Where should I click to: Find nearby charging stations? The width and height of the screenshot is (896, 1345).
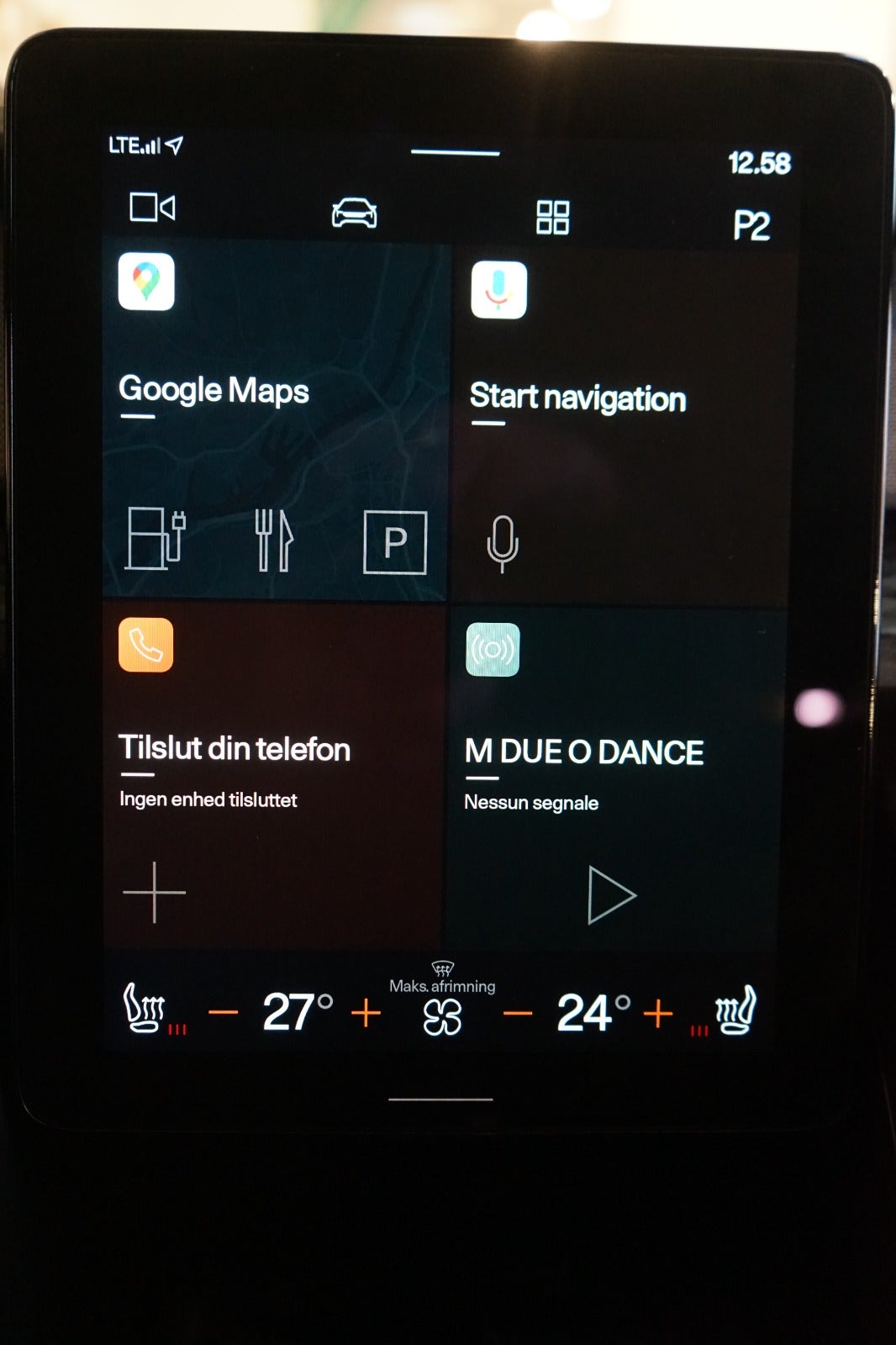click(155, 540)
